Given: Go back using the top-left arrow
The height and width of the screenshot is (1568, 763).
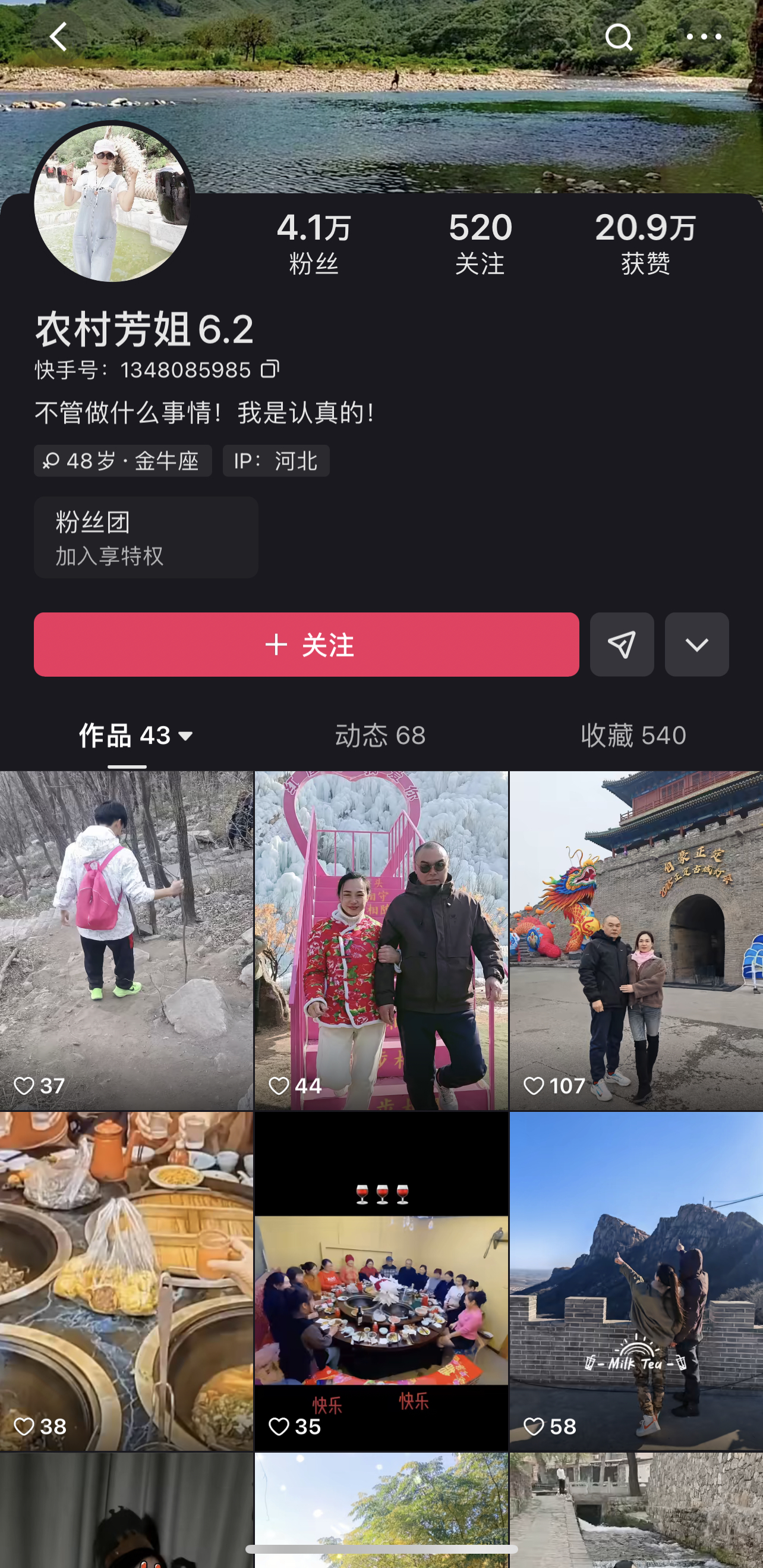Looking at the screenshot, I should [58, 37].
